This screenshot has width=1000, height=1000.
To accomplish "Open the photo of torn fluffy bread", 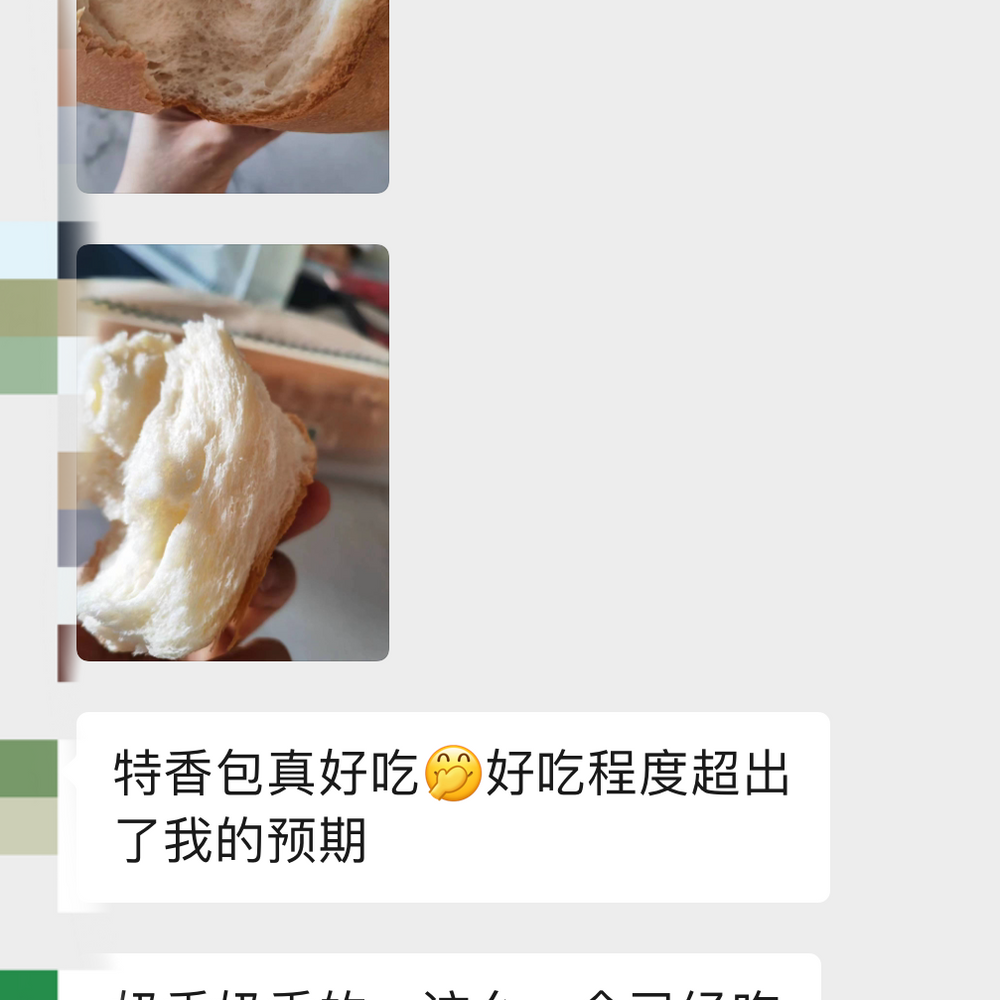I will tap(232, 452).
